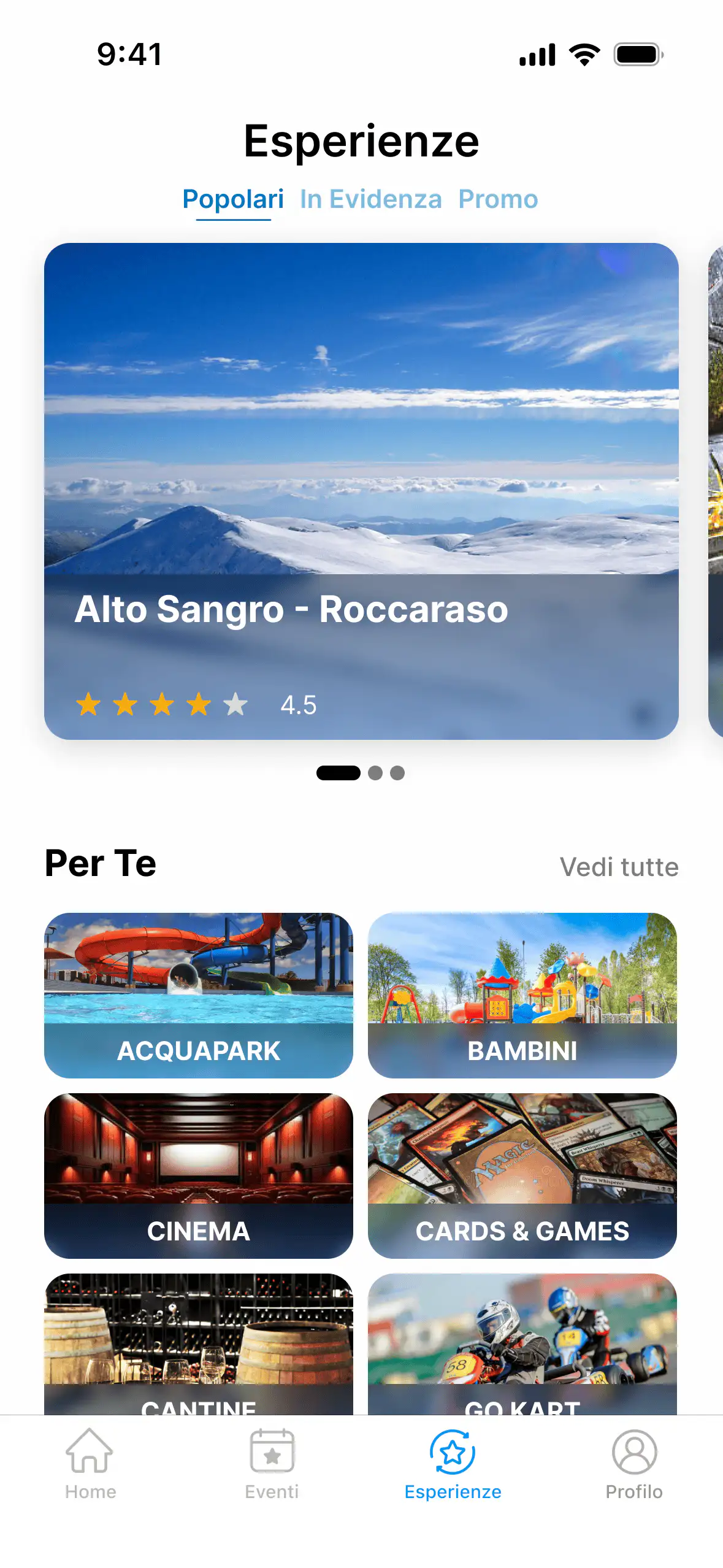This screenshot has width=723, height=1568.
Task: Open the Alto Sangro - Roccaraso card
Action: pos(361,491)
